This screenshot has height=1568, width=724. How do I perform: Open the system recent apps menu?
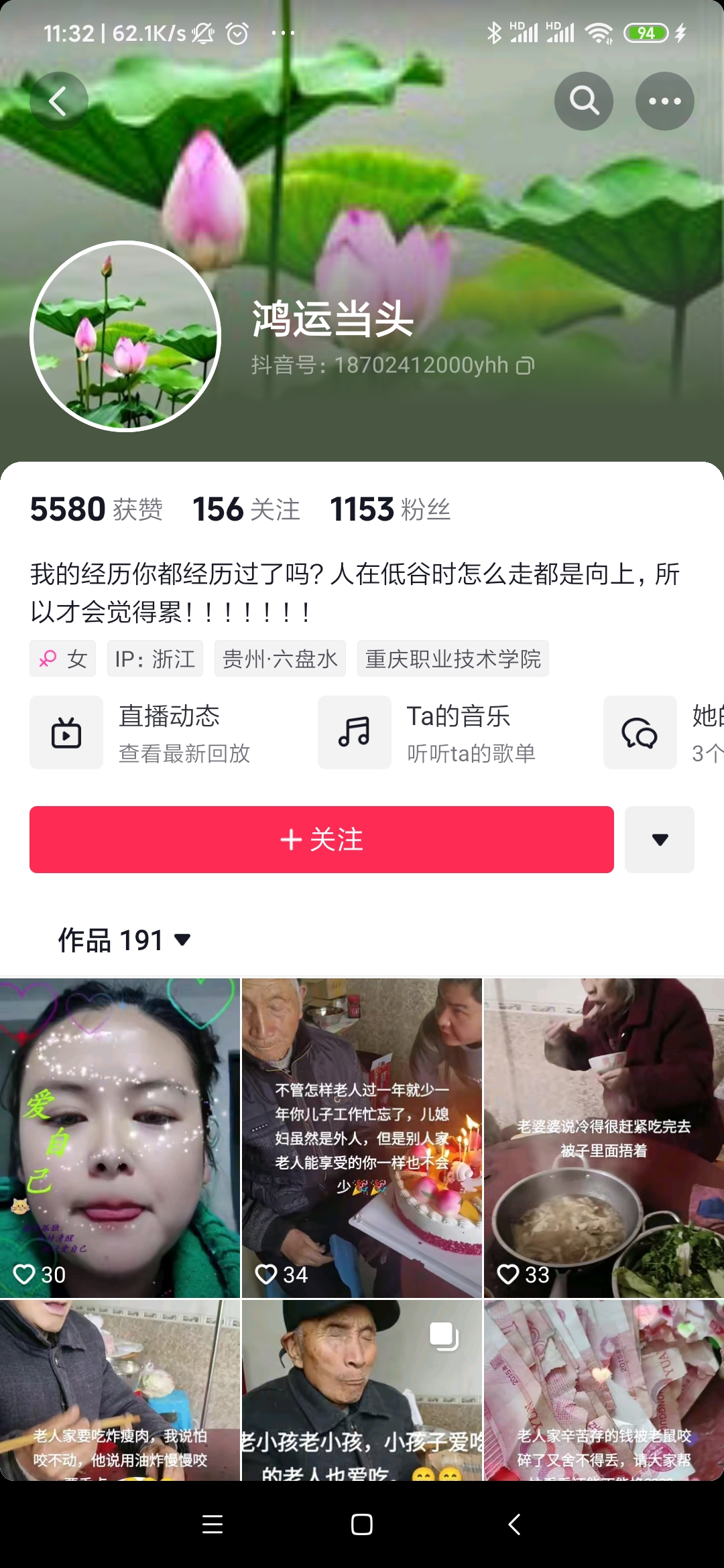[x=213, y=1524]
